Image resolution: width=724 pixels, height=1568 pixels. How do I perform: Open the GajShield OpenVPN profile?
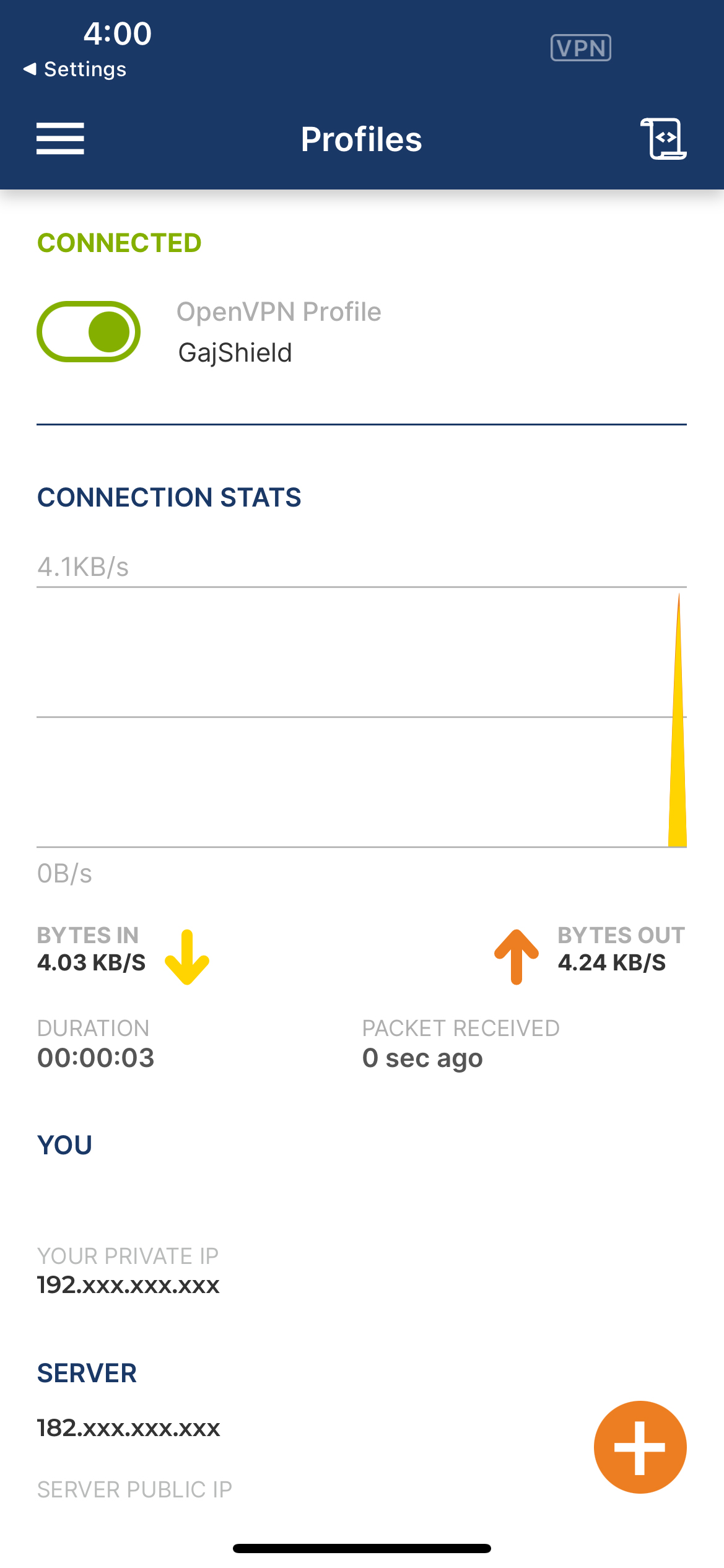click(279, 333)
